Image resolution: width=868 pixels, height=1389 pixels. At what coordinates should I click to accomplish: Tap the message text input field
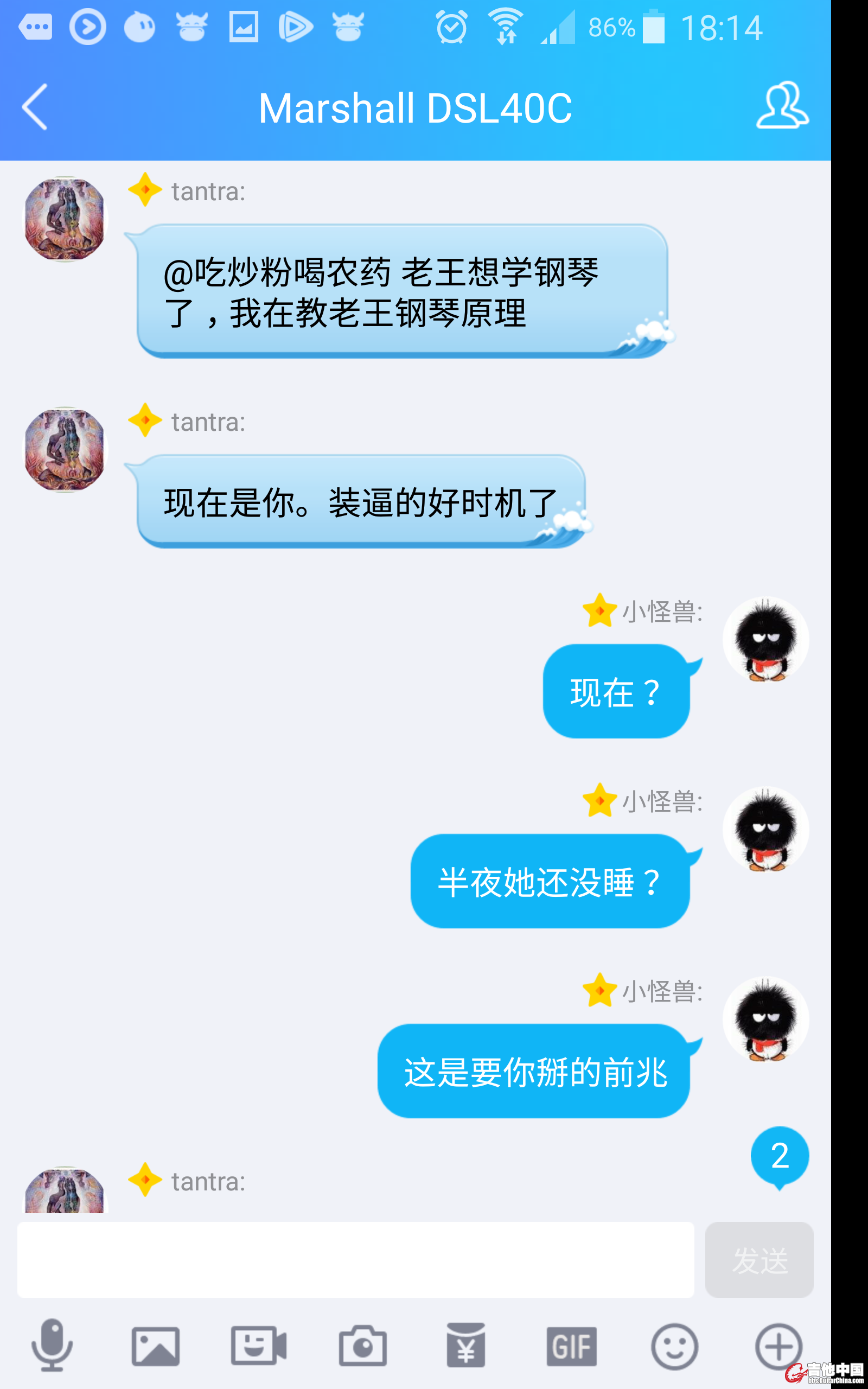(355, 1259)
